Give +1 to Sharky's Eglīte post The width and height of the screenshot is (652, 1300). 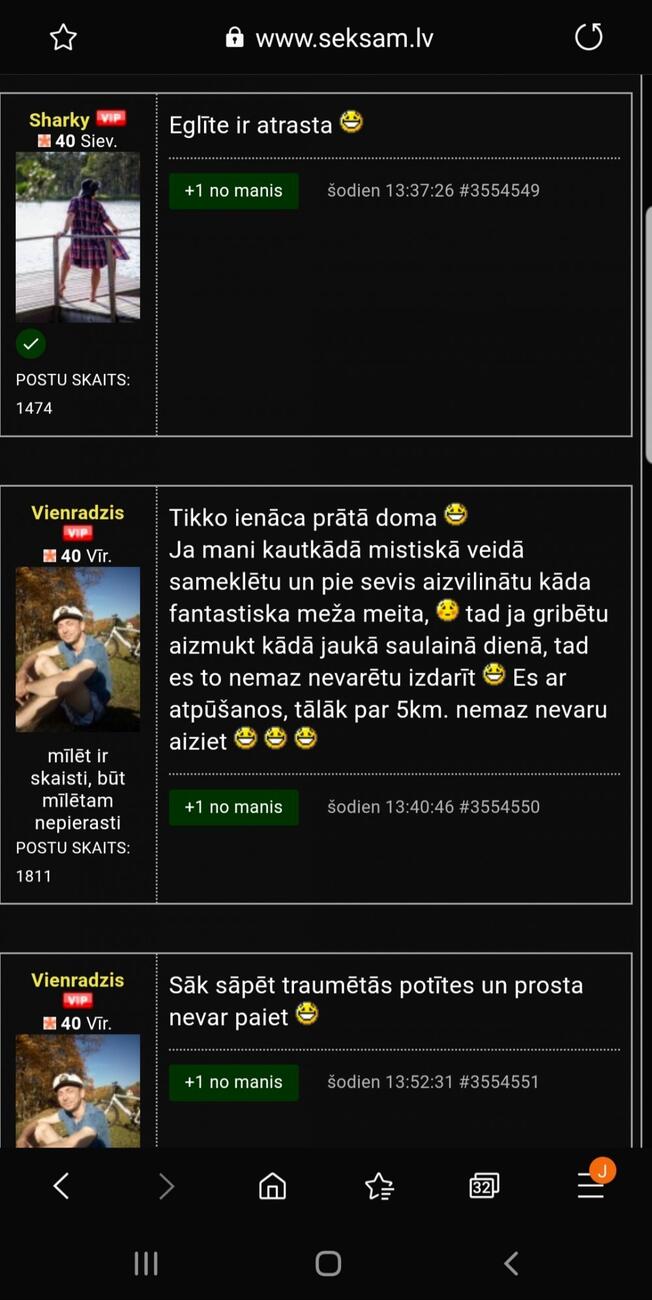pyautogui.click(x=233, y=190)
